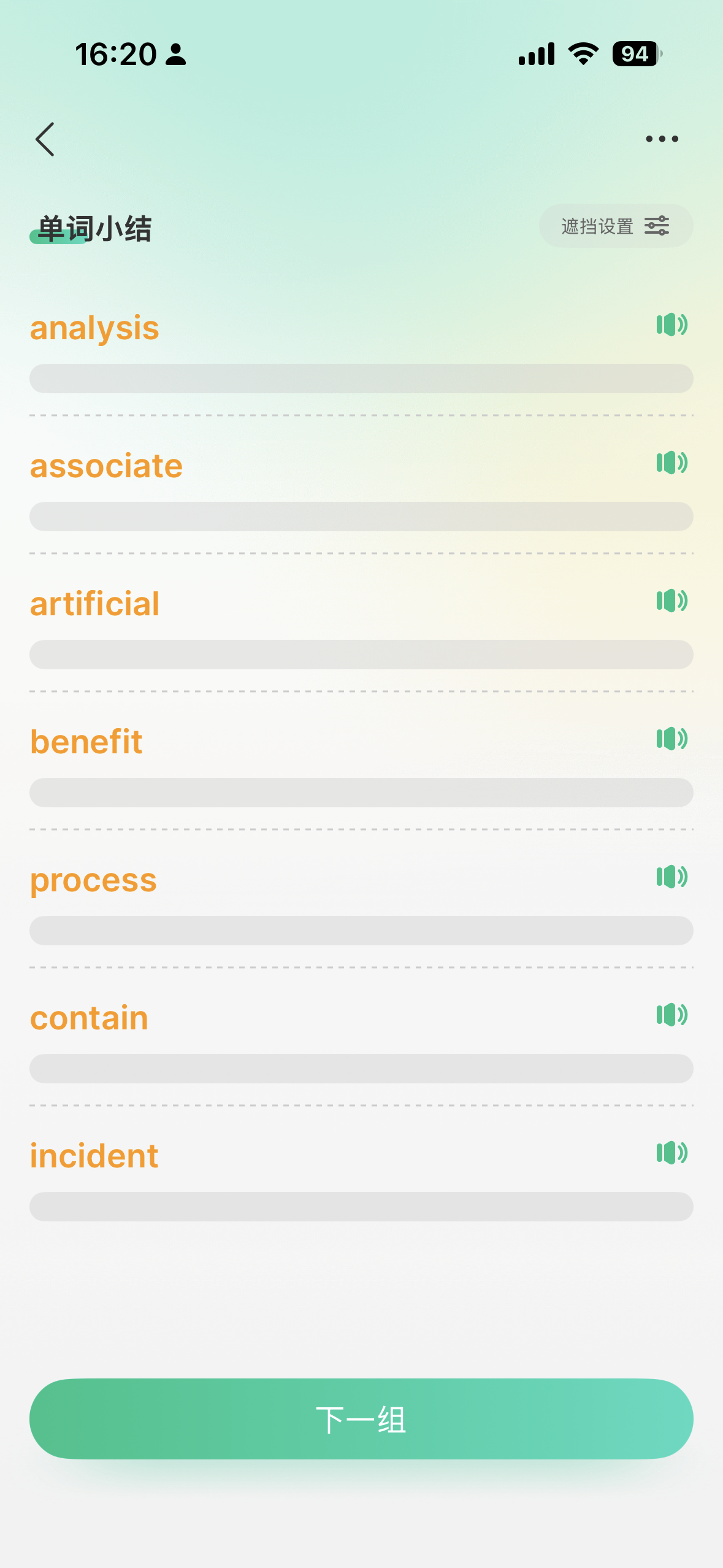723x1568 pixels.
Task: Play pronunciation of analysis
Action: pos(672,325)
